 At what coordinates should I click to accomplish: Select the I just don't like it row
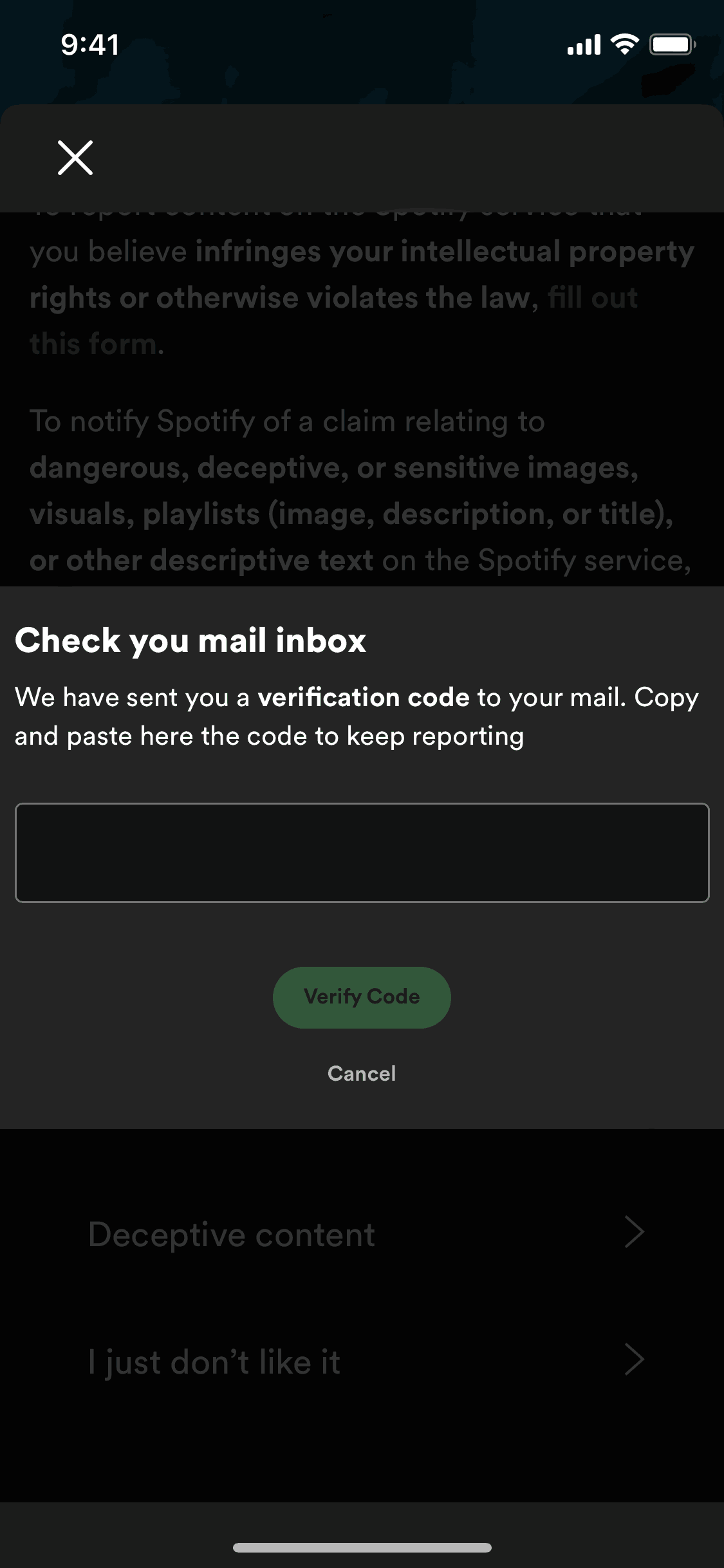coord(362,1361)
